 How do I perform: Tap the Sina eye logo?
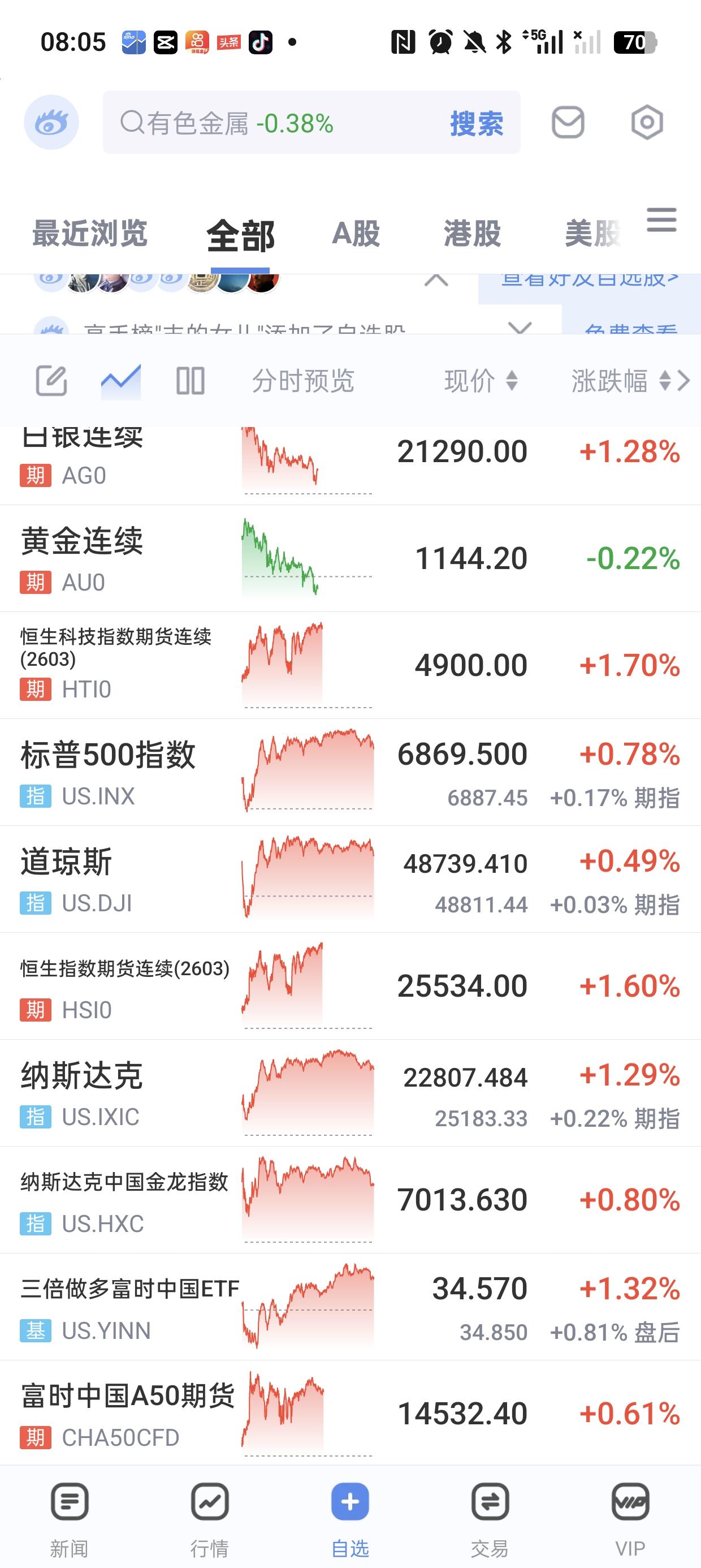tap(51, 121)
